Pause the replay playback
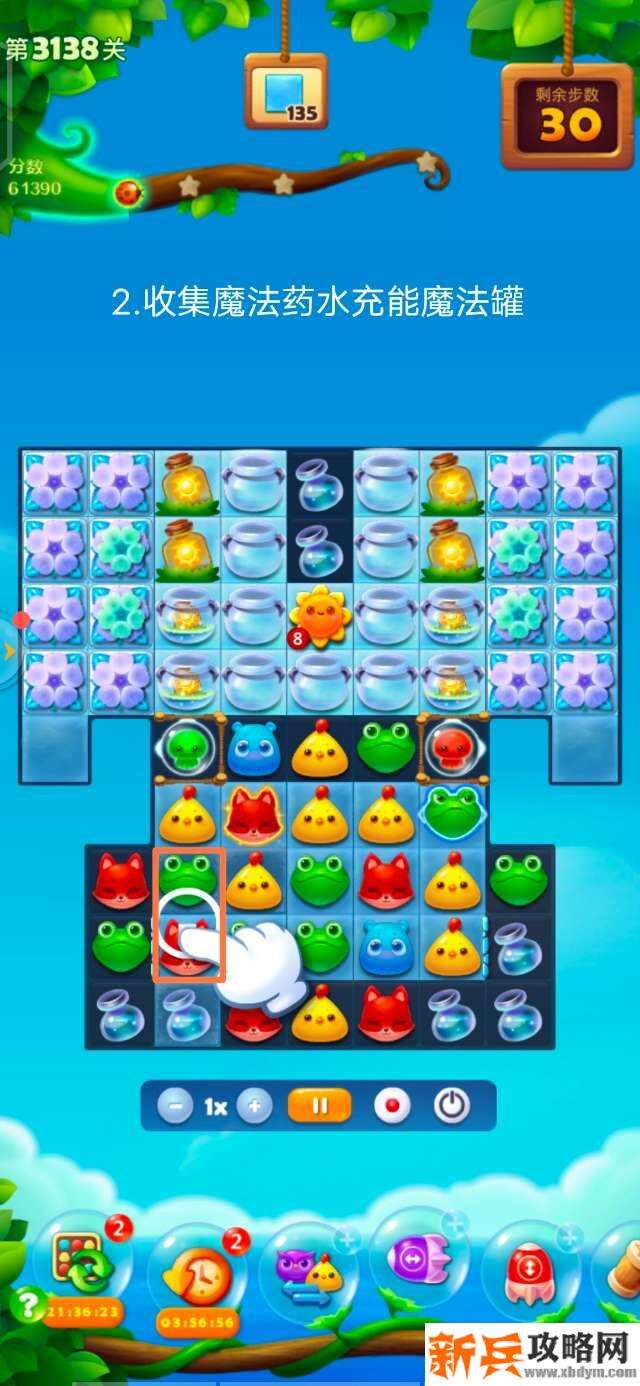This screenshot has width=640, height=1386. tap(320, 1106)
